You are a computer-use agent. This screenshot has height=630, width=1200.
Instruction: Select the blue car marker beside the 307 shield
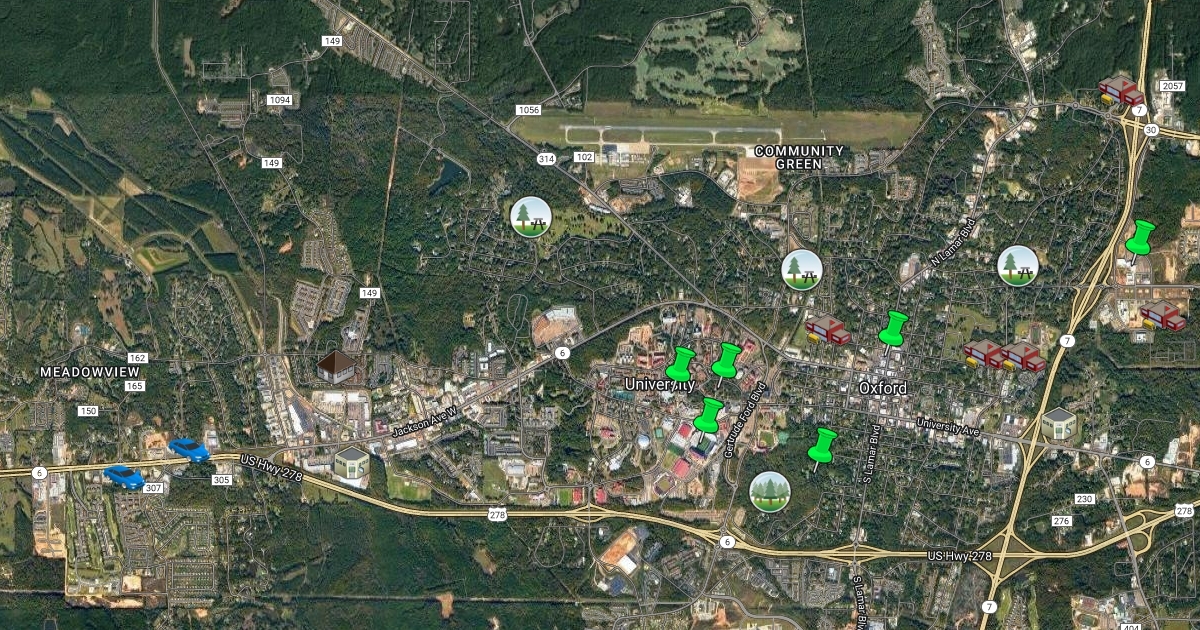(124, 477)
